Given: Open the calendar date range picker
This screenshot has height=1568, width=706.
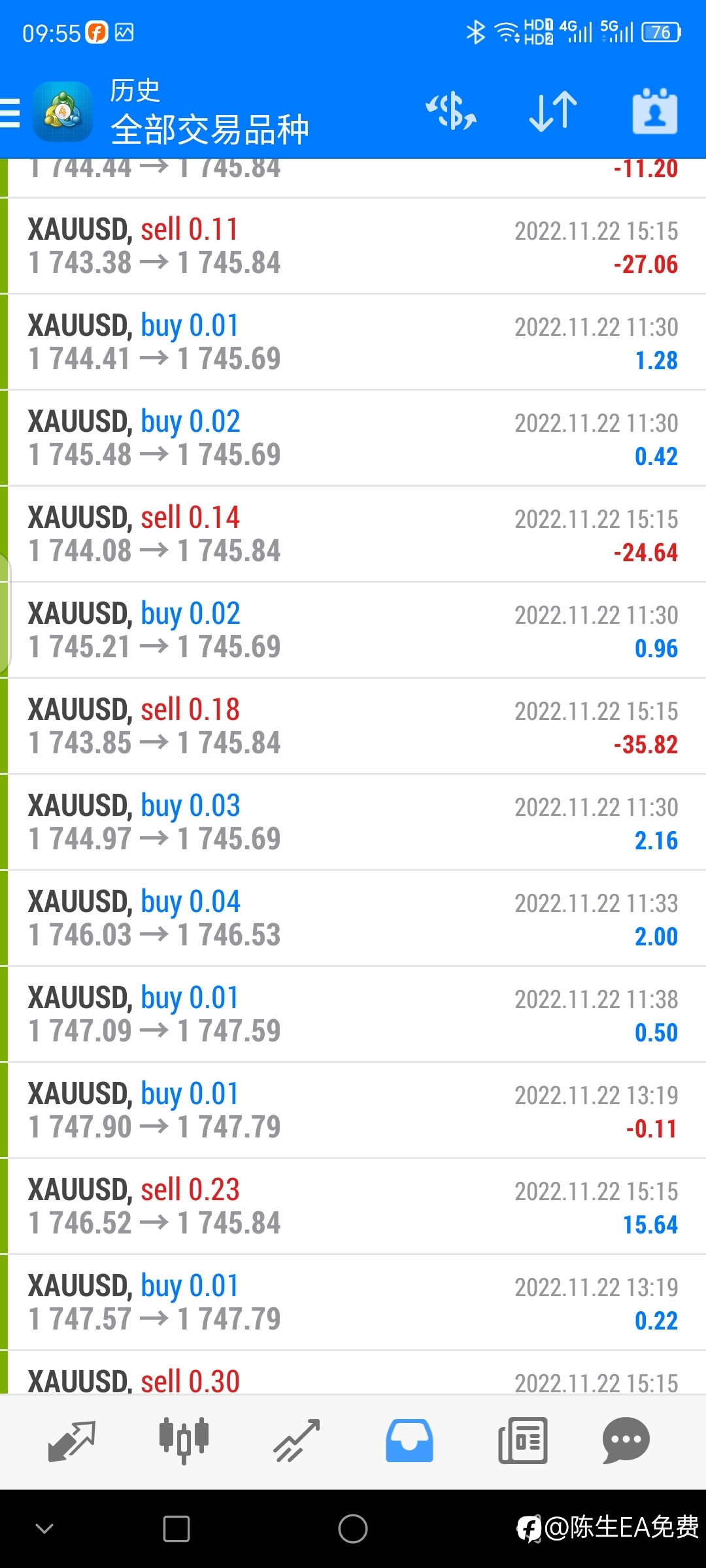Looking at the screenshot, I should tap(655, 111).
